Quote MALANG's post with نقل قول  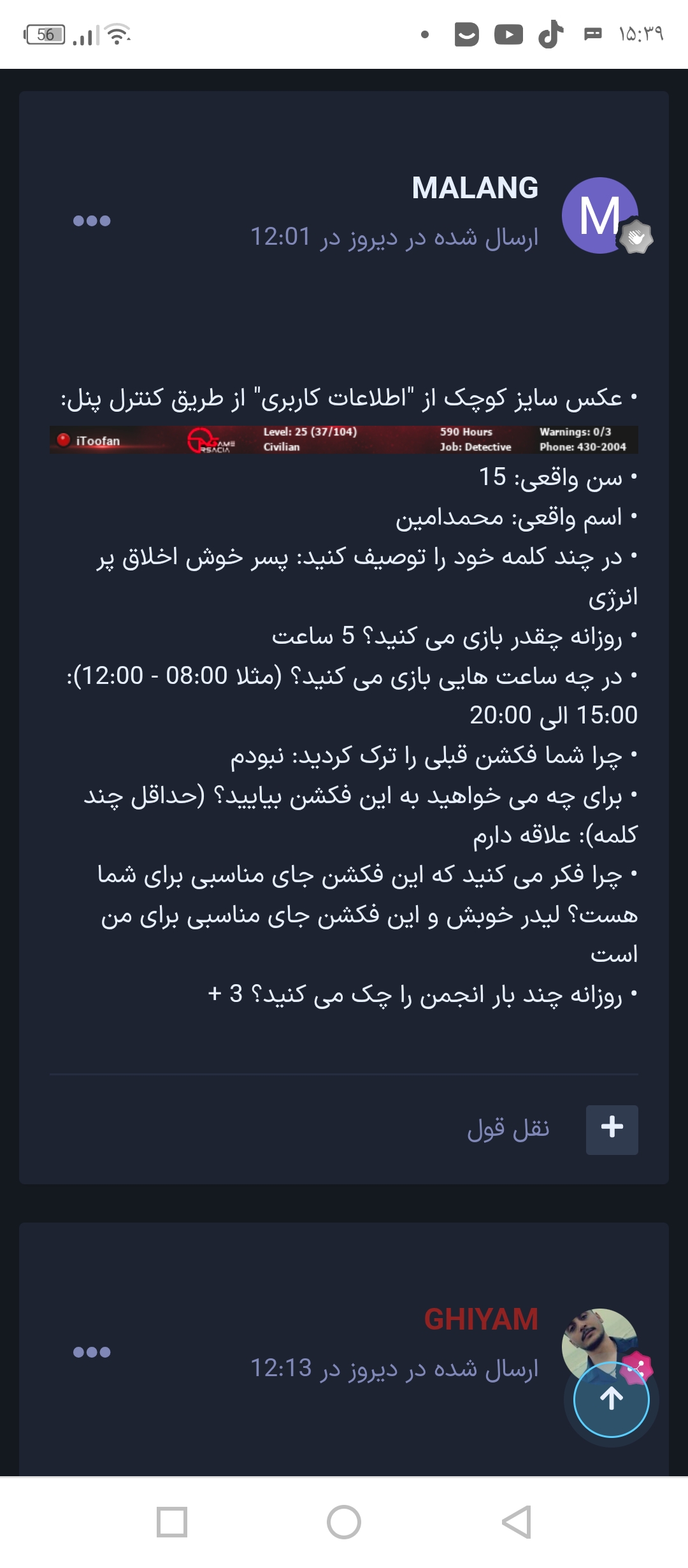(508, 1129)
